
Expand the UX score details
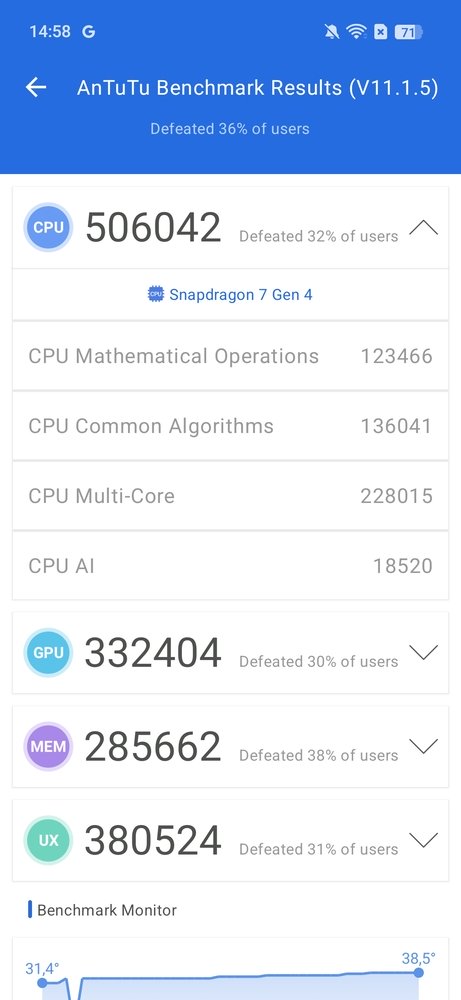tap(423, 840)
